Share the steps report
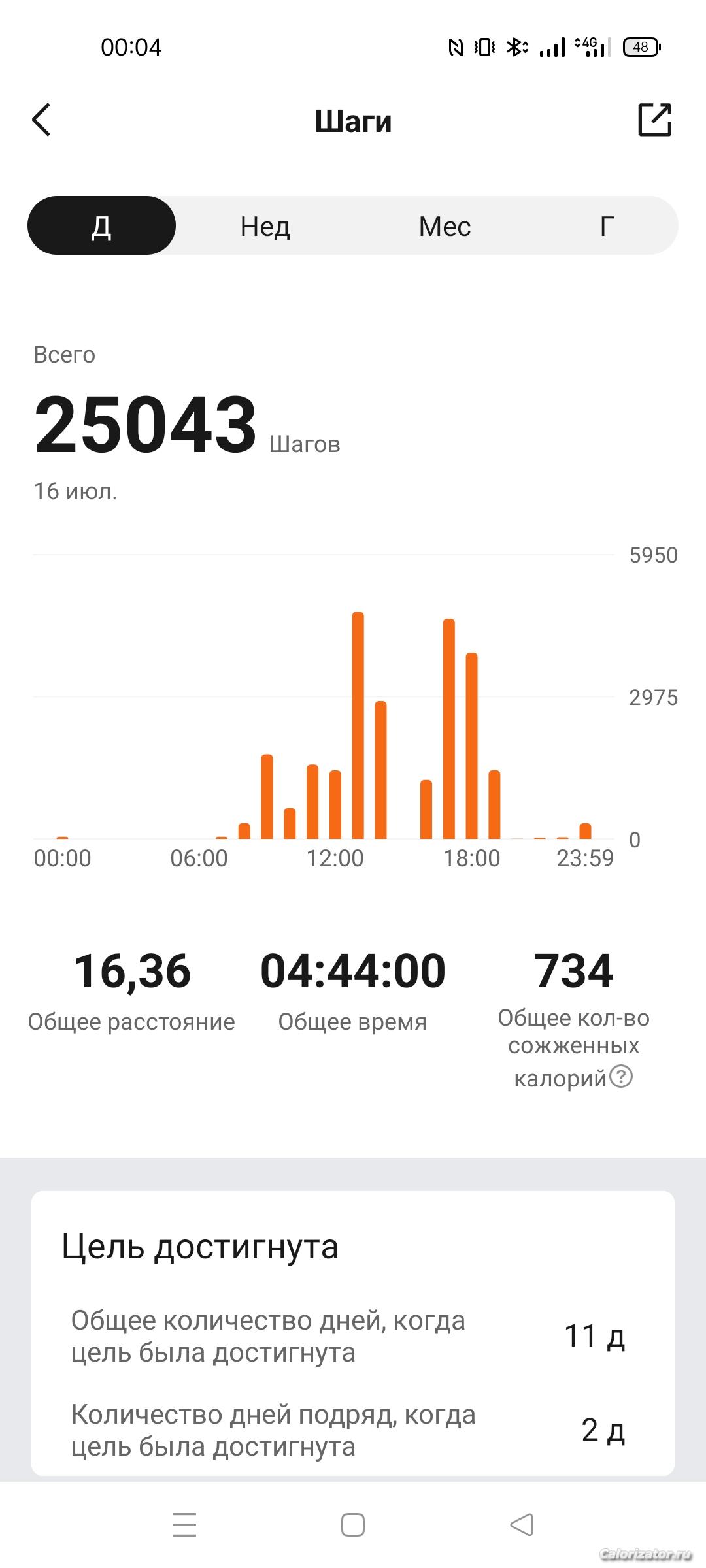706x1568 pixels. 654,120
